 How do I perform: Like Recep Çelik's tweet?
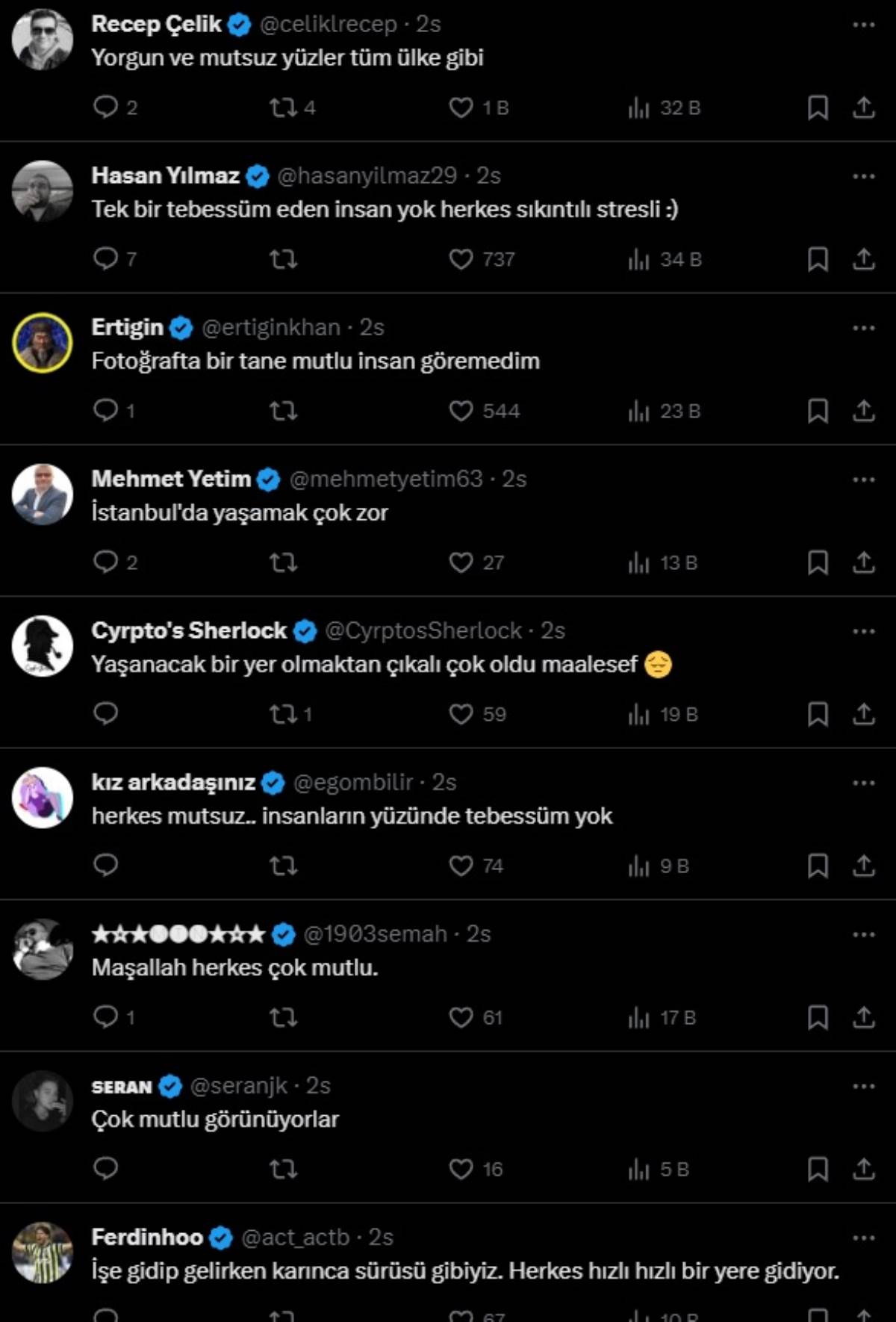click(x=461, y=108)
